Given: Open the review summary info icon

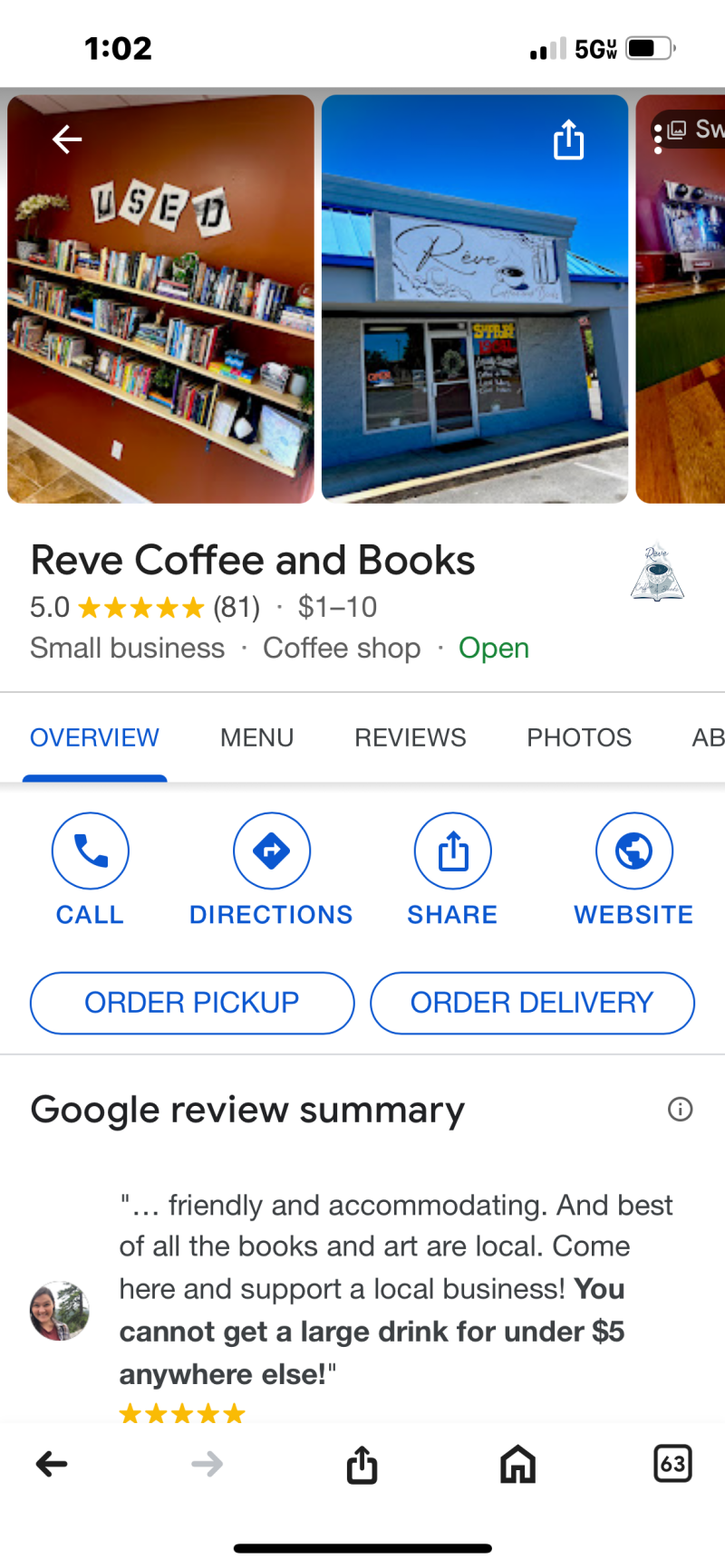Looking at the screenshot, I should [x=680, y=1109].
